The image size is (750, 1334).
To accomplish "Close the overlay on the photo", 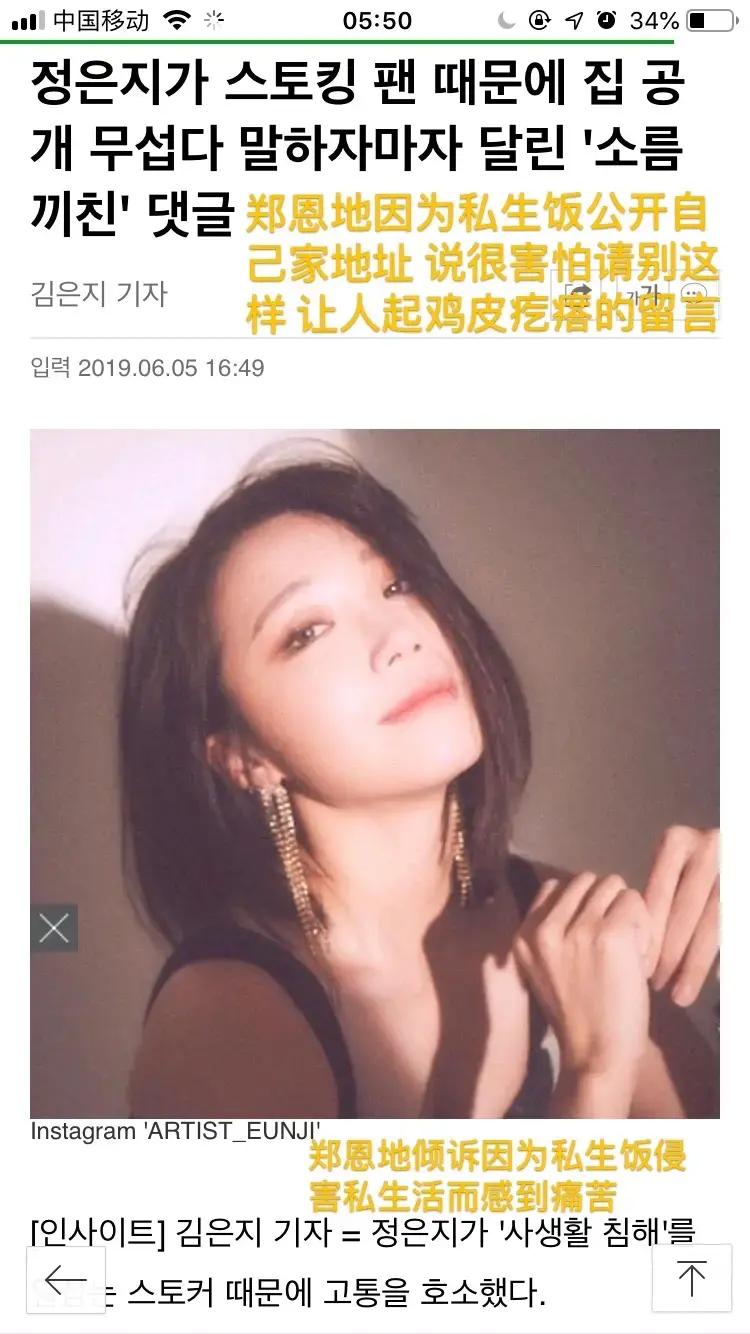I will click(x=54, y=928).
